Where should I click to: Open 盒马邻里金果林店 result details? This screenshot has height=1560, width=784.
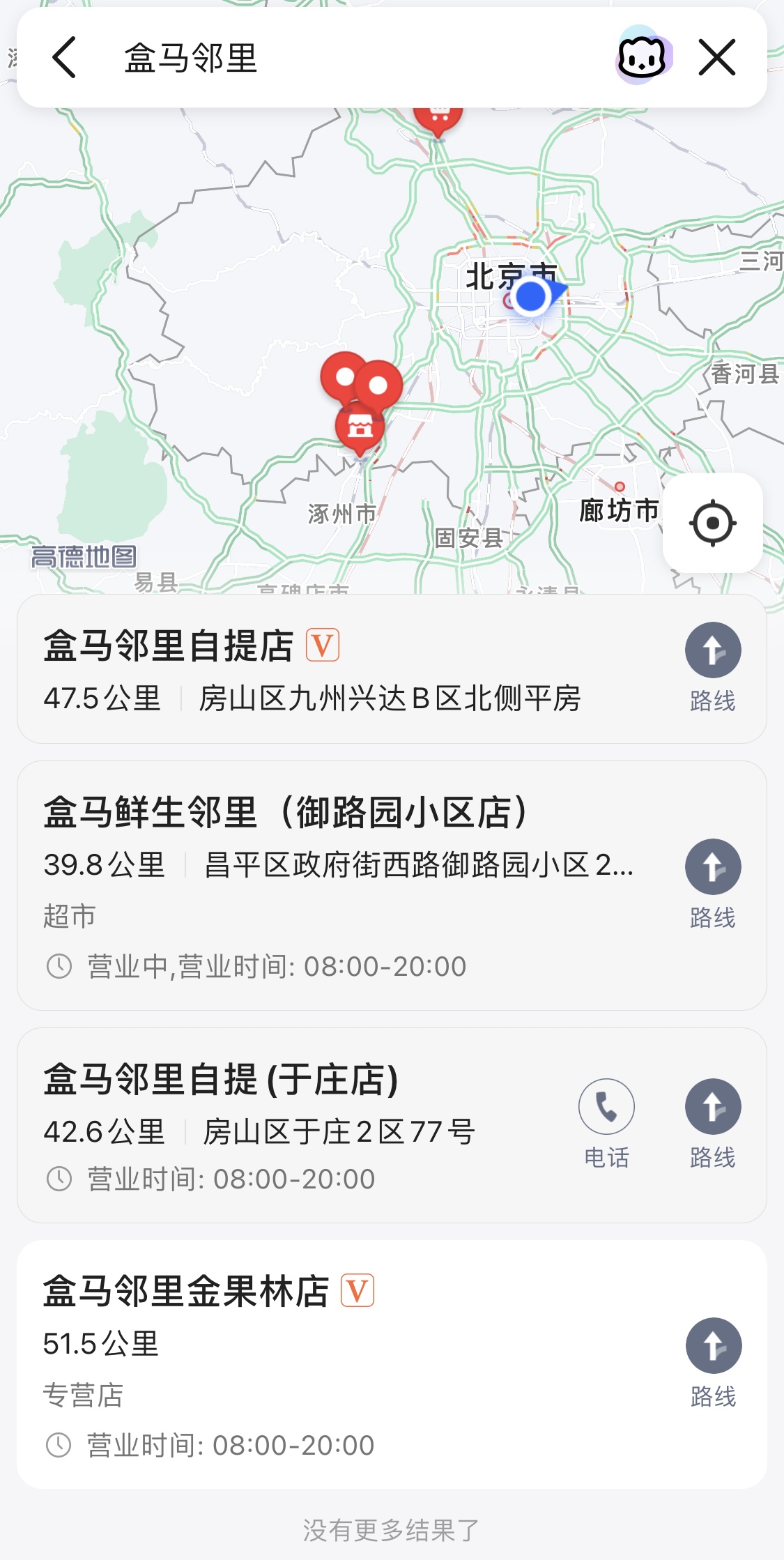tap(314, 1363)
